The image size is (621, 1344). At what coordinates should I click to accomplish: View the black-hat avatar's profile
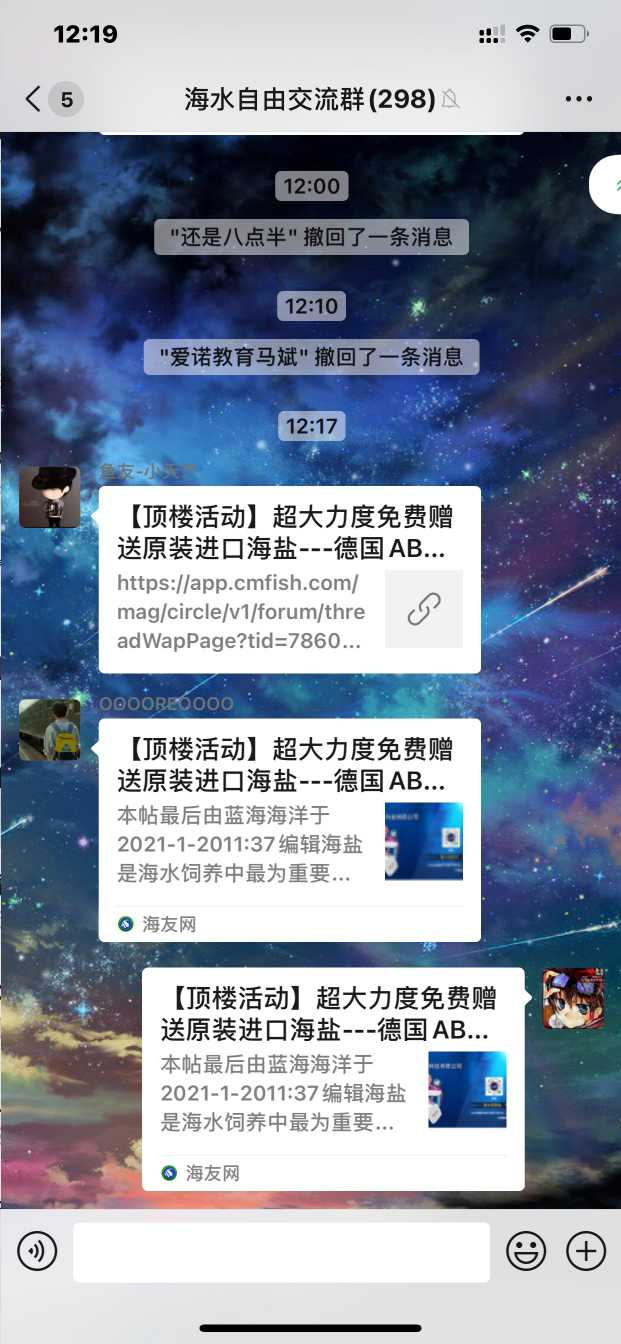coord(50,497)
